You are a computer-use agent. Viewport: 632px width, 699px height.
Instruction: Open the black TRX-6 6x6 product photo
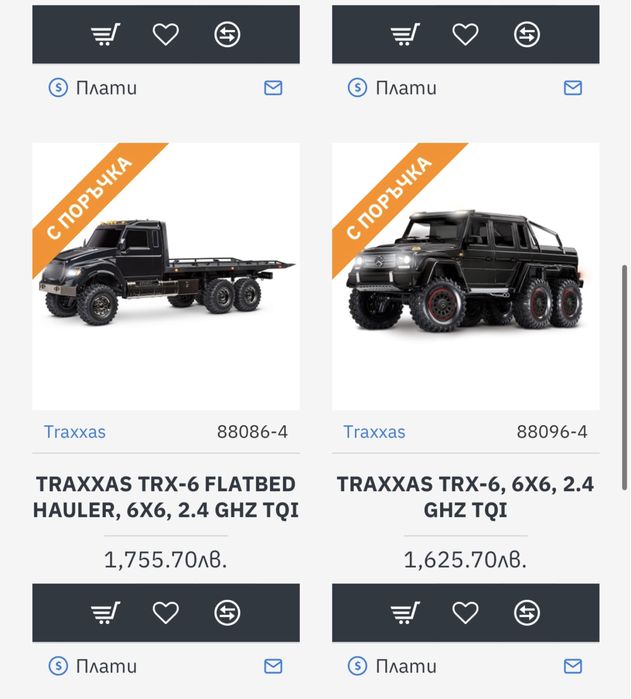(x=466, y=276)
